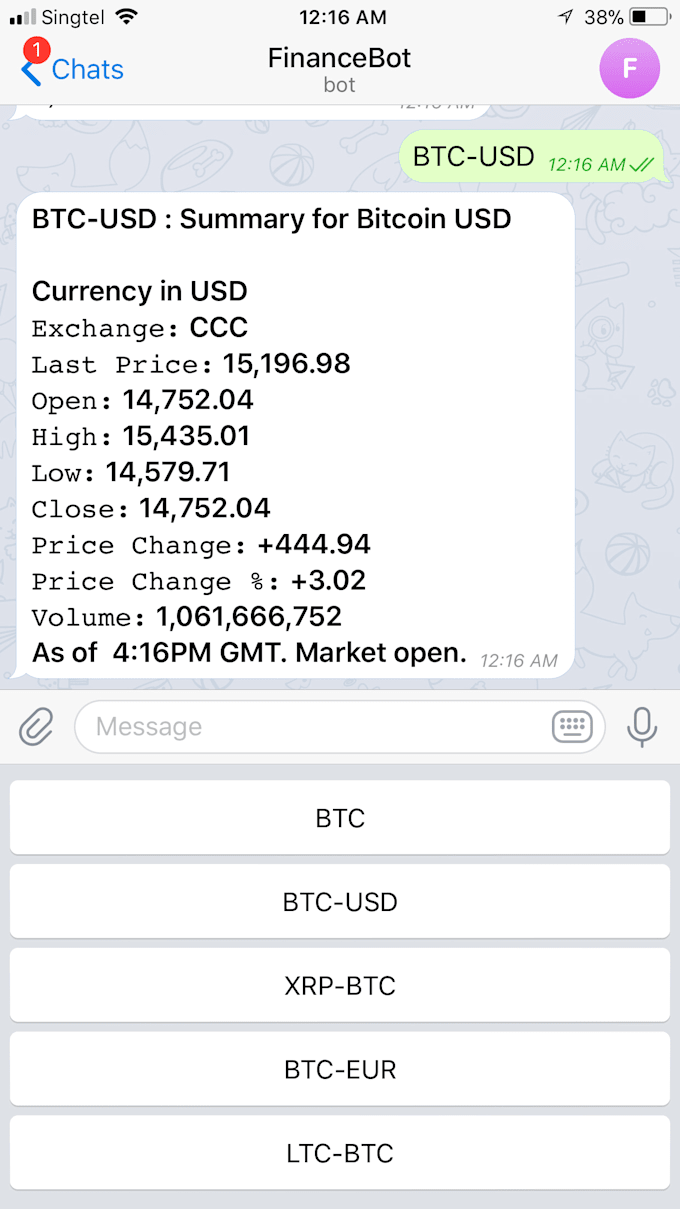Open FinanceBot profile avatar

click(x=629, y=68)
